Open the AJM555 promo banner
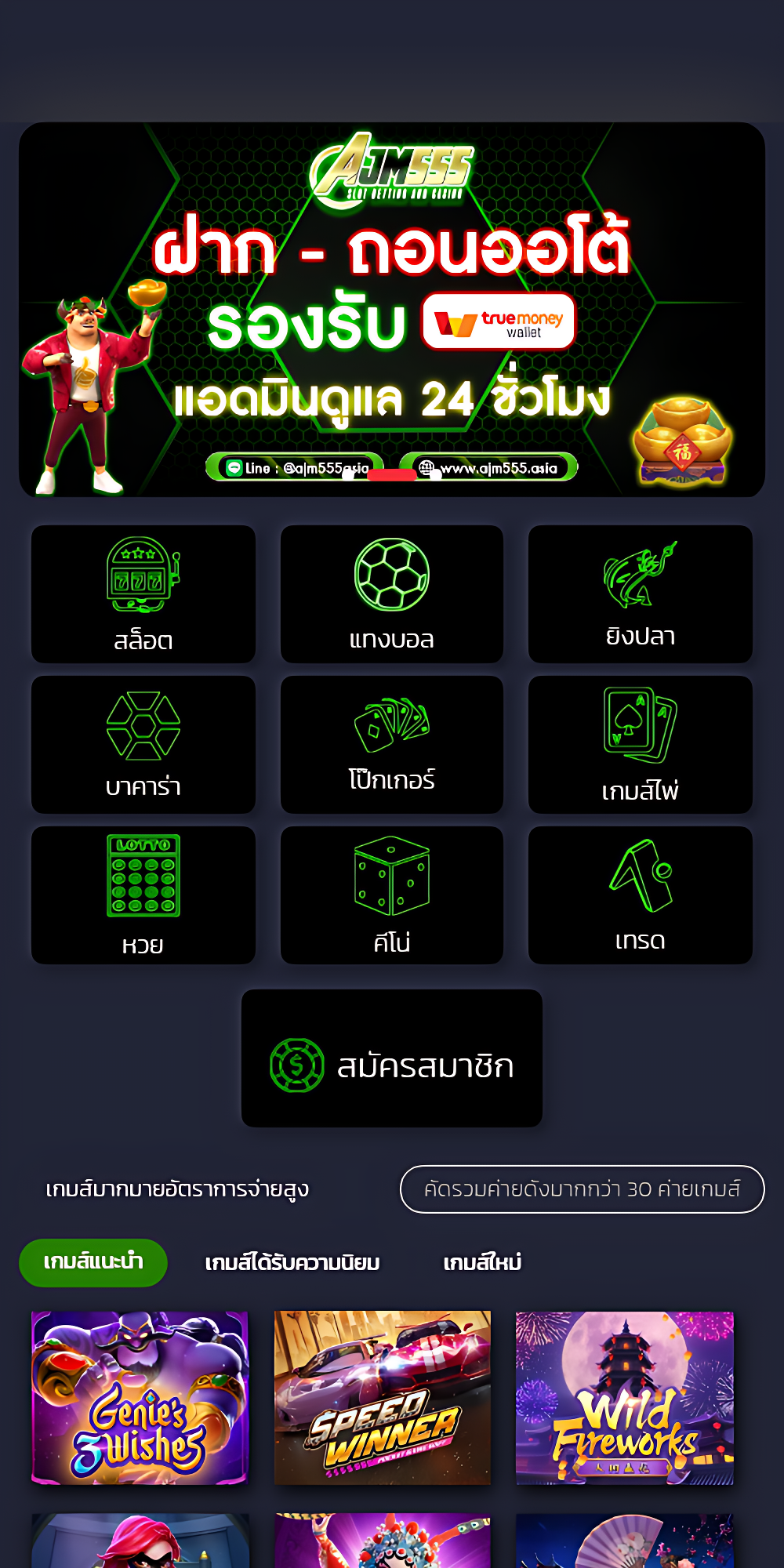Image resolution: width=784 pixels, height=1568 pixels. (x=392, y=310)
